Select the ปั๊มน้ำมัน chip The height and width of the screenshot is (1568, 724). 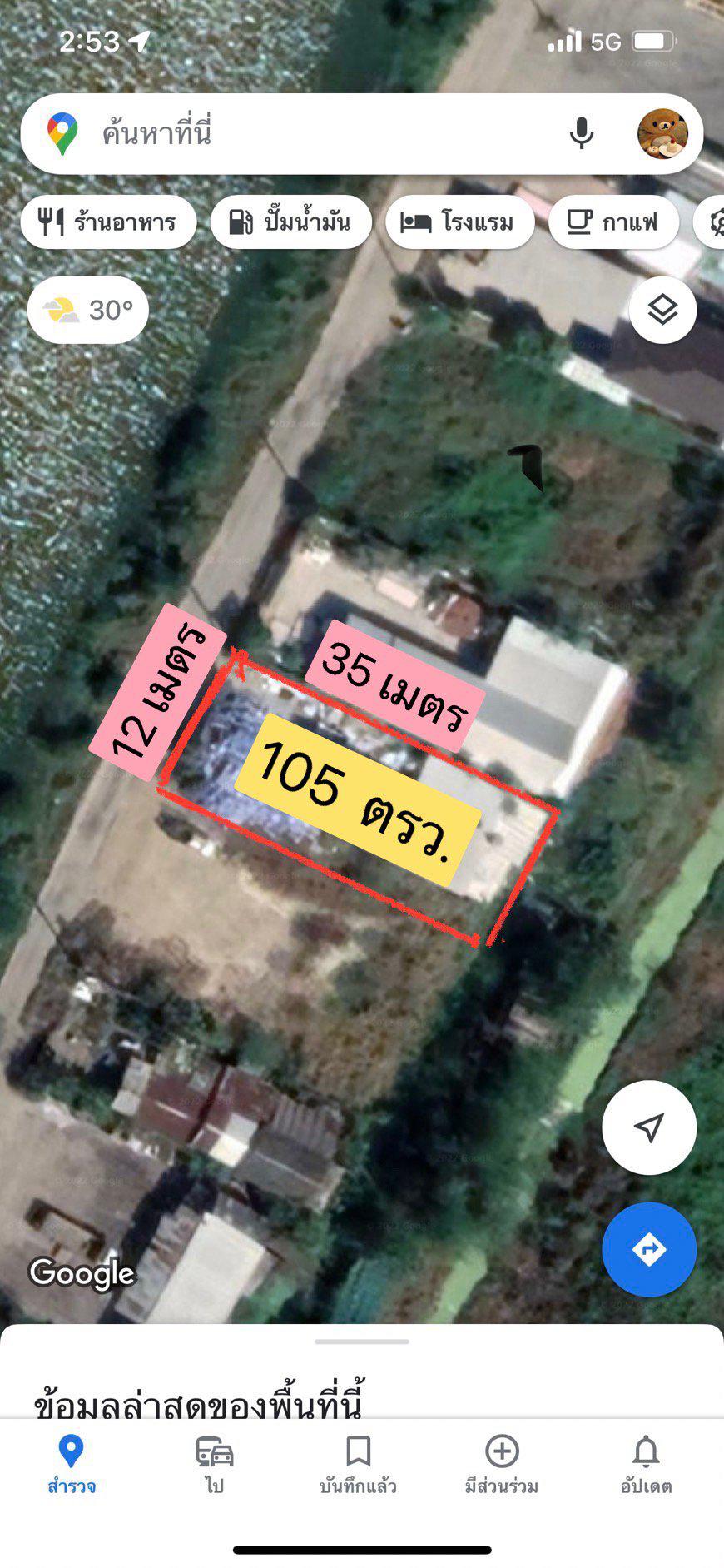(290, 222)
